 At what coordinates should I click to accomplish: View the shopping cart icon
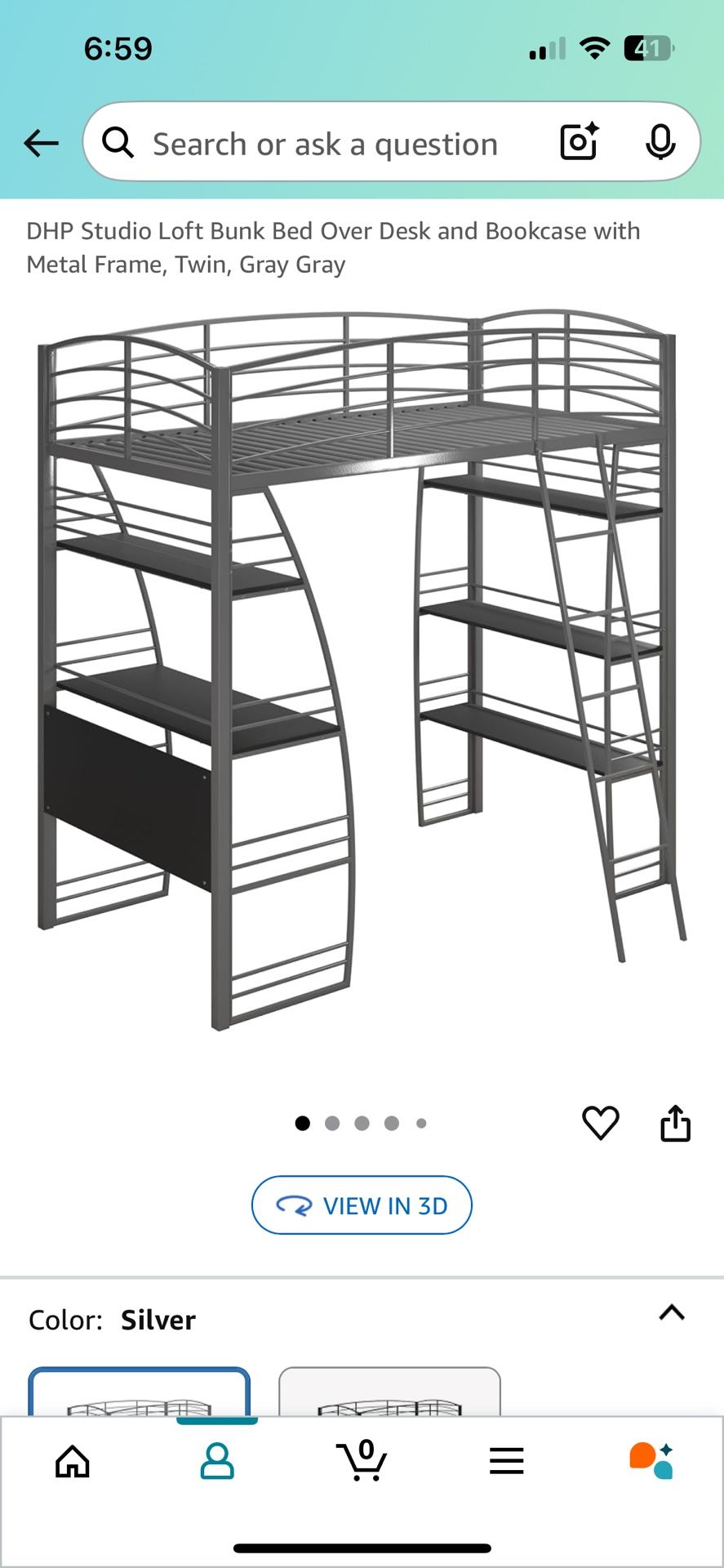tap(362, 1462)
